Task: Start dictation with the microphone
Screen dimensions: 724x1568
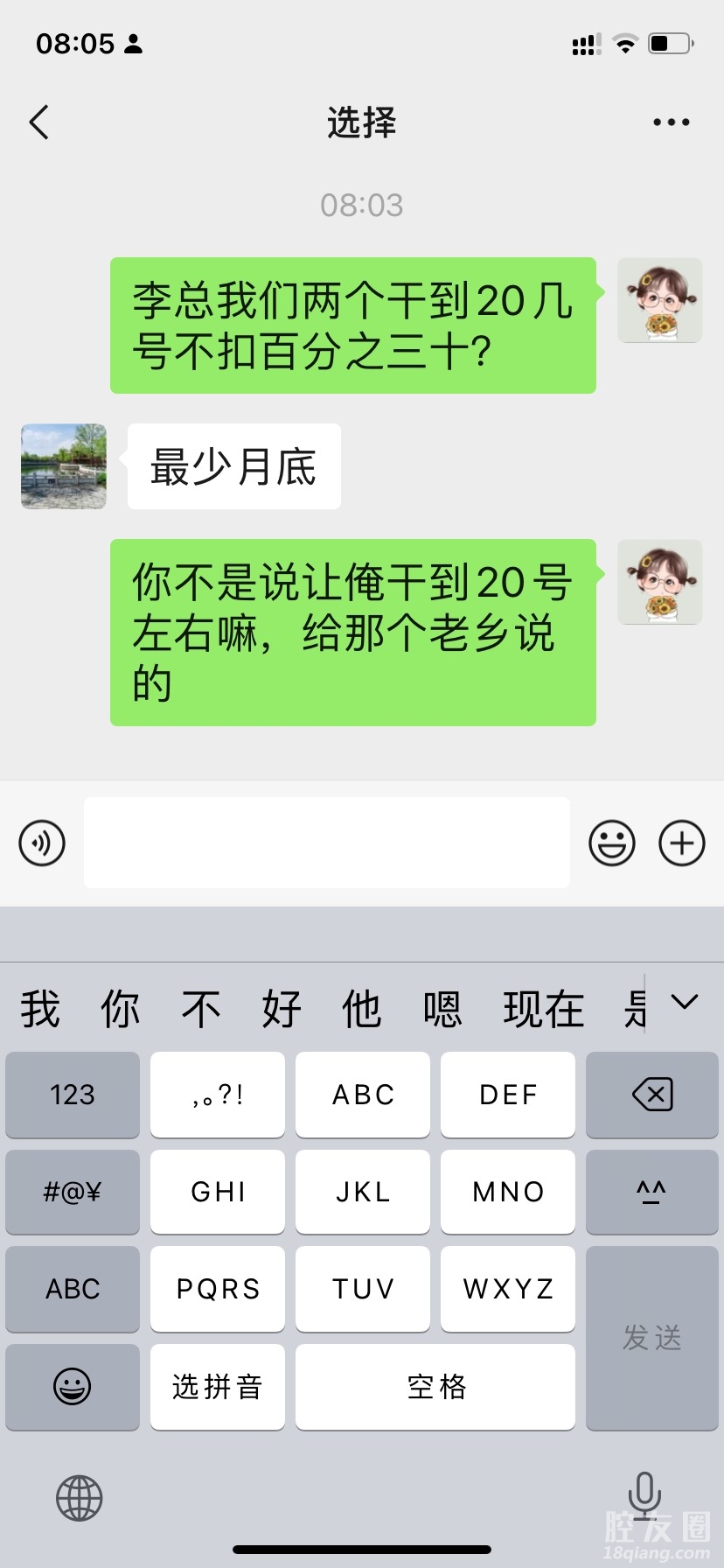Action: (644, 1493)
